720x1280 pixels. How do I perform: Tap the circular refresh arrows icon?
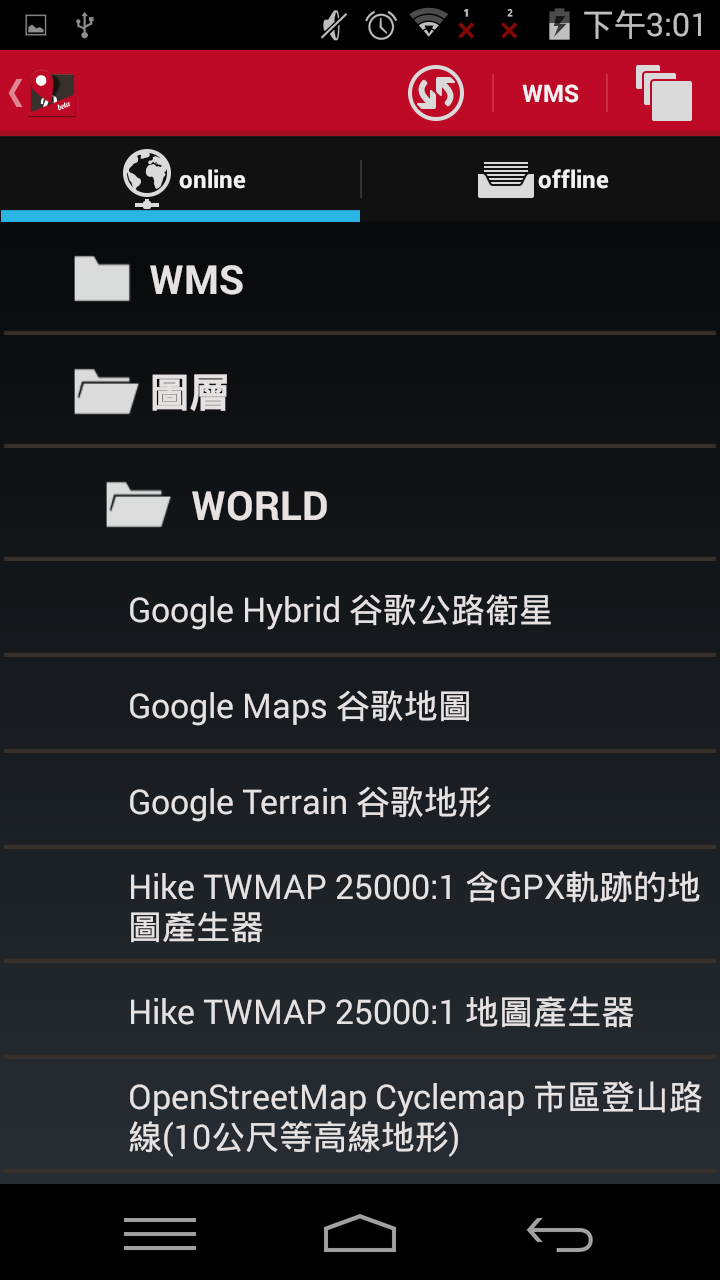click(x=436, y=93)
